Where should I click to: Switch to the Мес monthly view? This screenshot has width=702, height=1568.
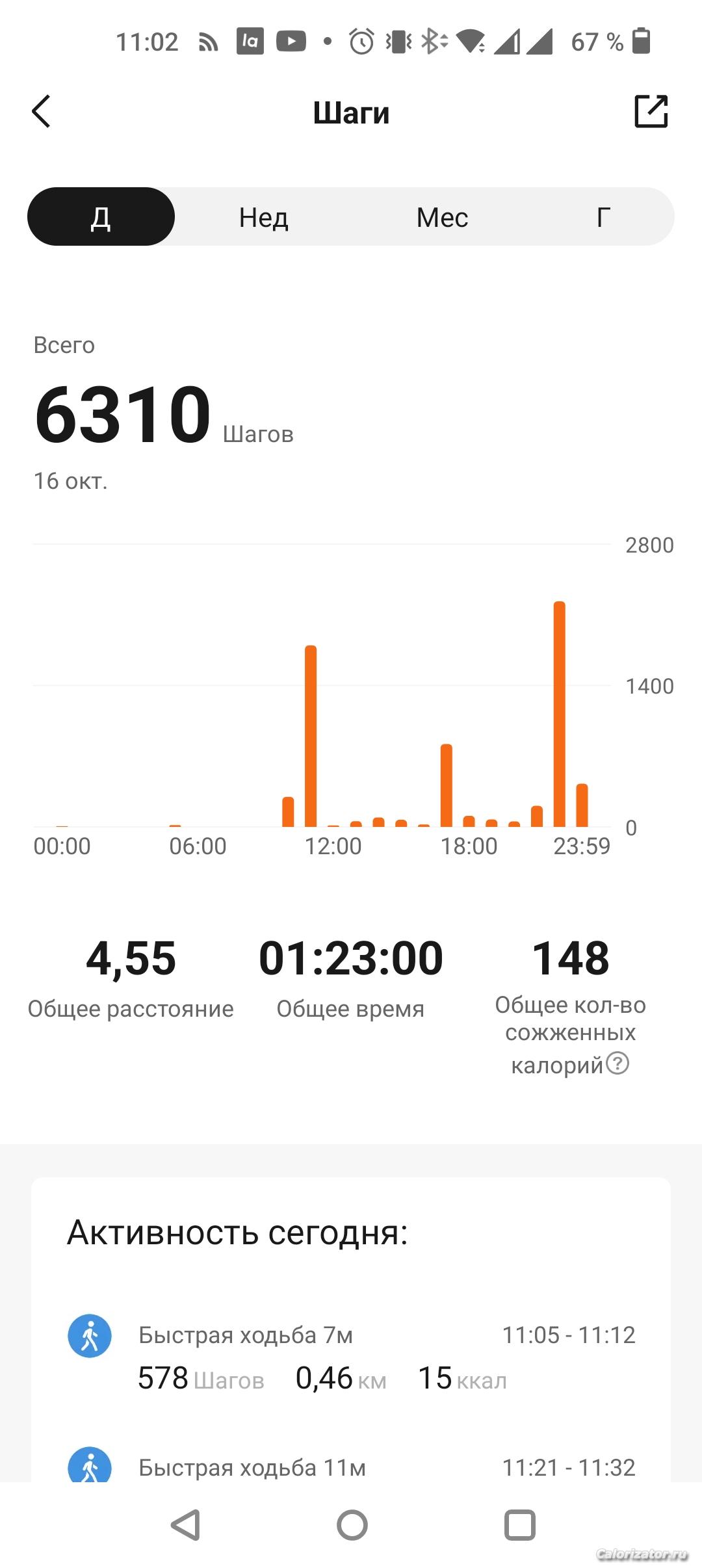point(442,217)
